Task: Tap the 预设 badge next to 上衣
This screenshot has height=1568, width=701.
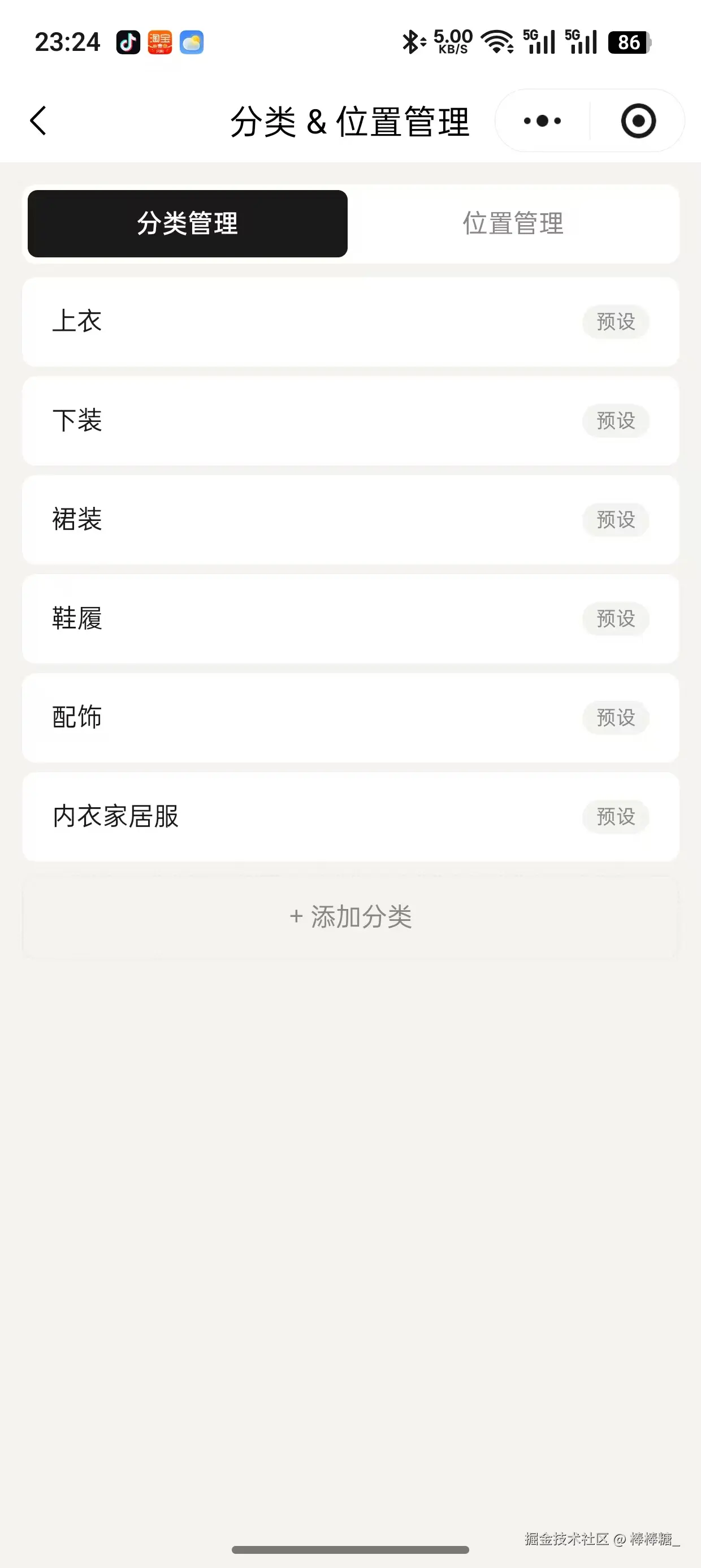Action: click(x=615, y=322)
